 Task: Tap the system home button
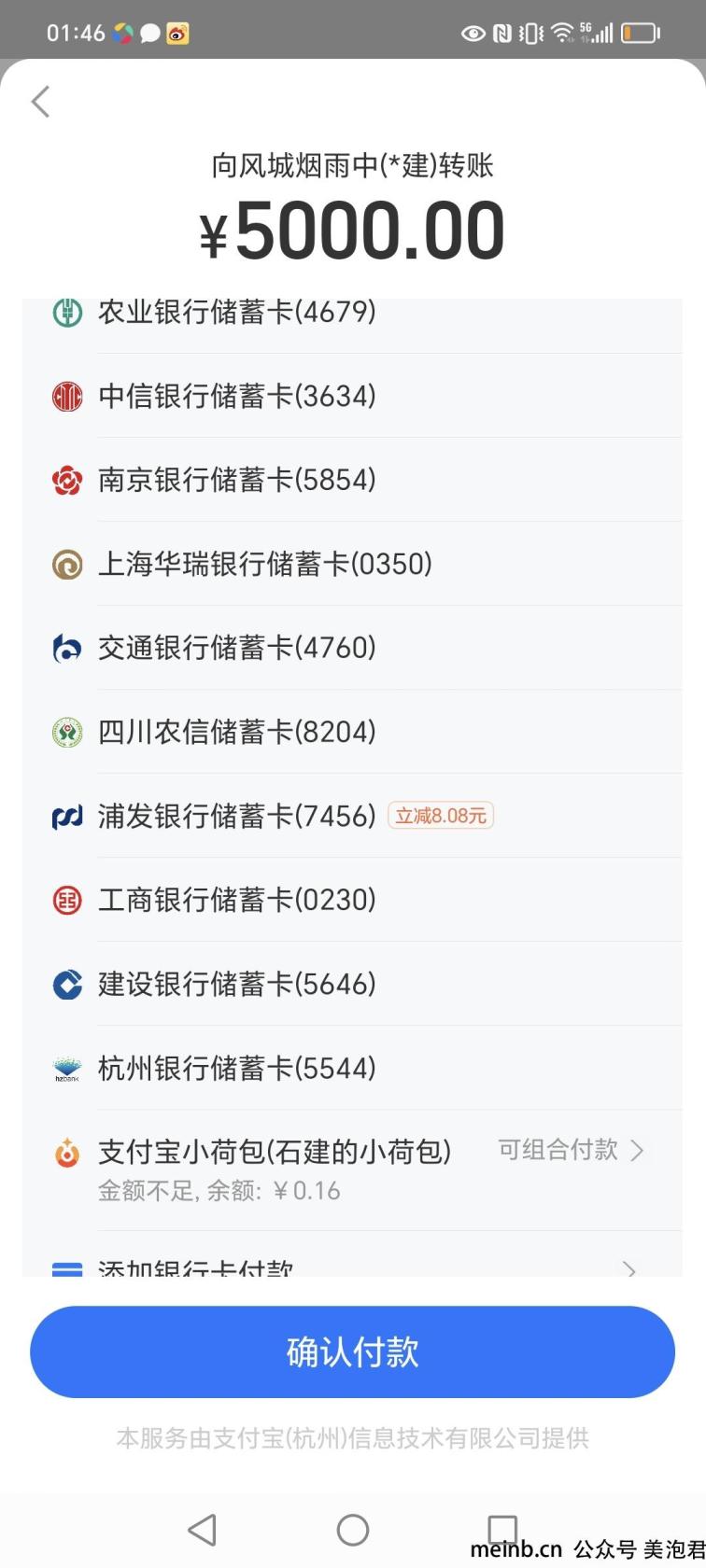point(353,1530)
